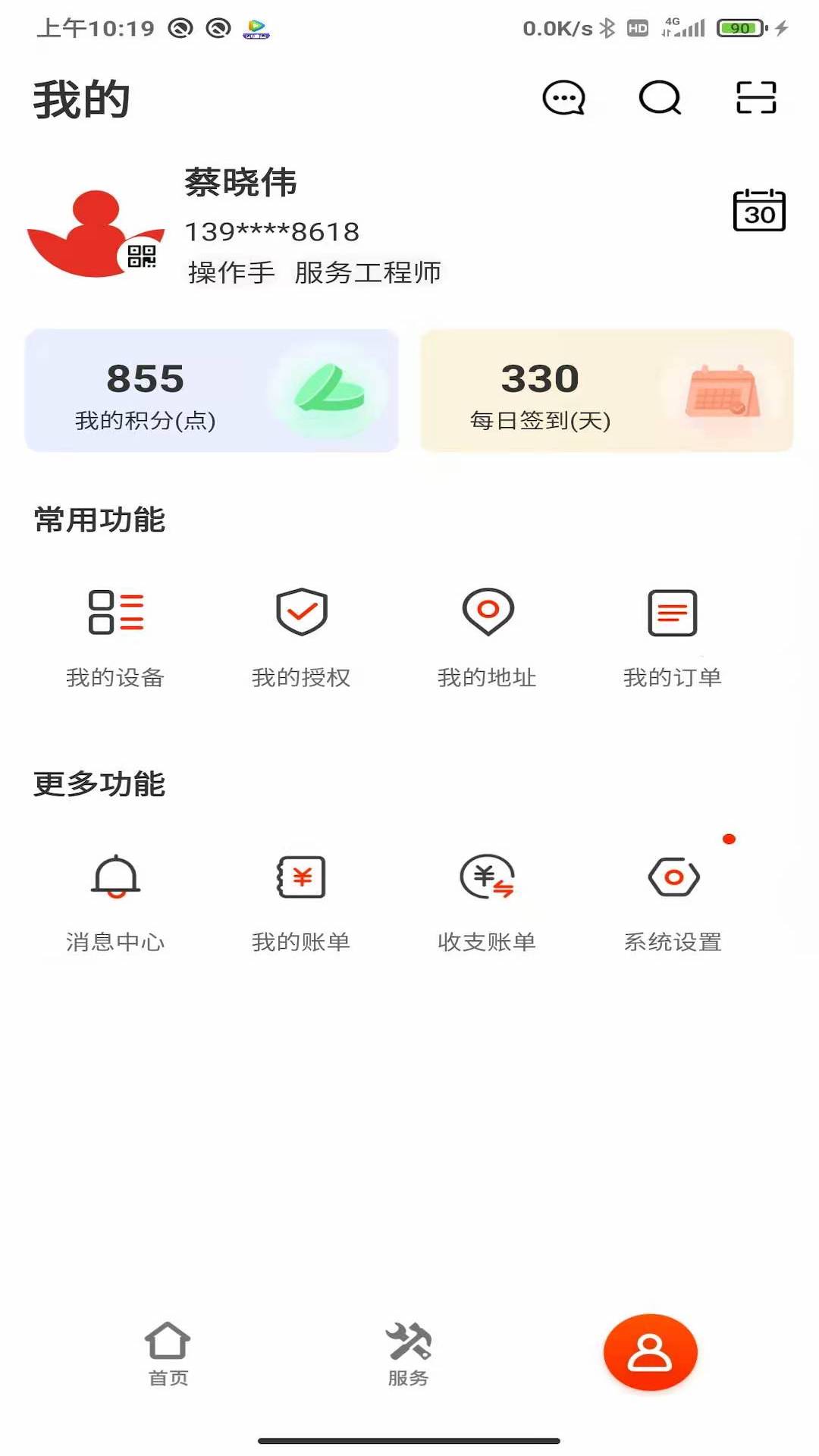Tap the username 蔡晓伟

pyautogui.click(x=239, y=184)
